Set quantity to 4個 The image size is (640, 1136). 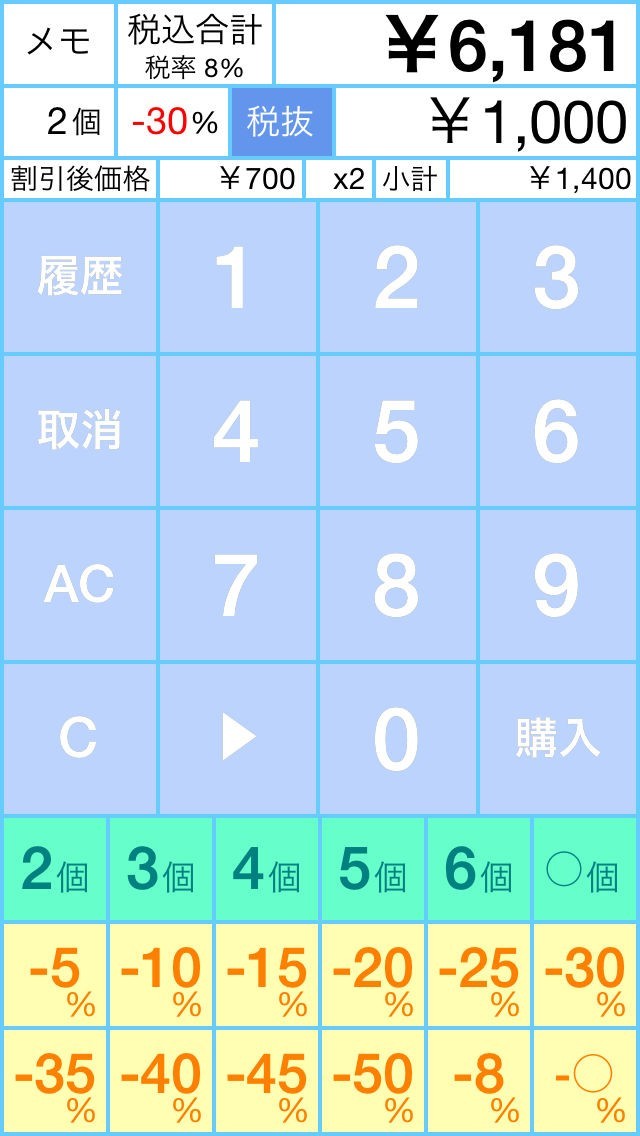(x=267, y=870)
